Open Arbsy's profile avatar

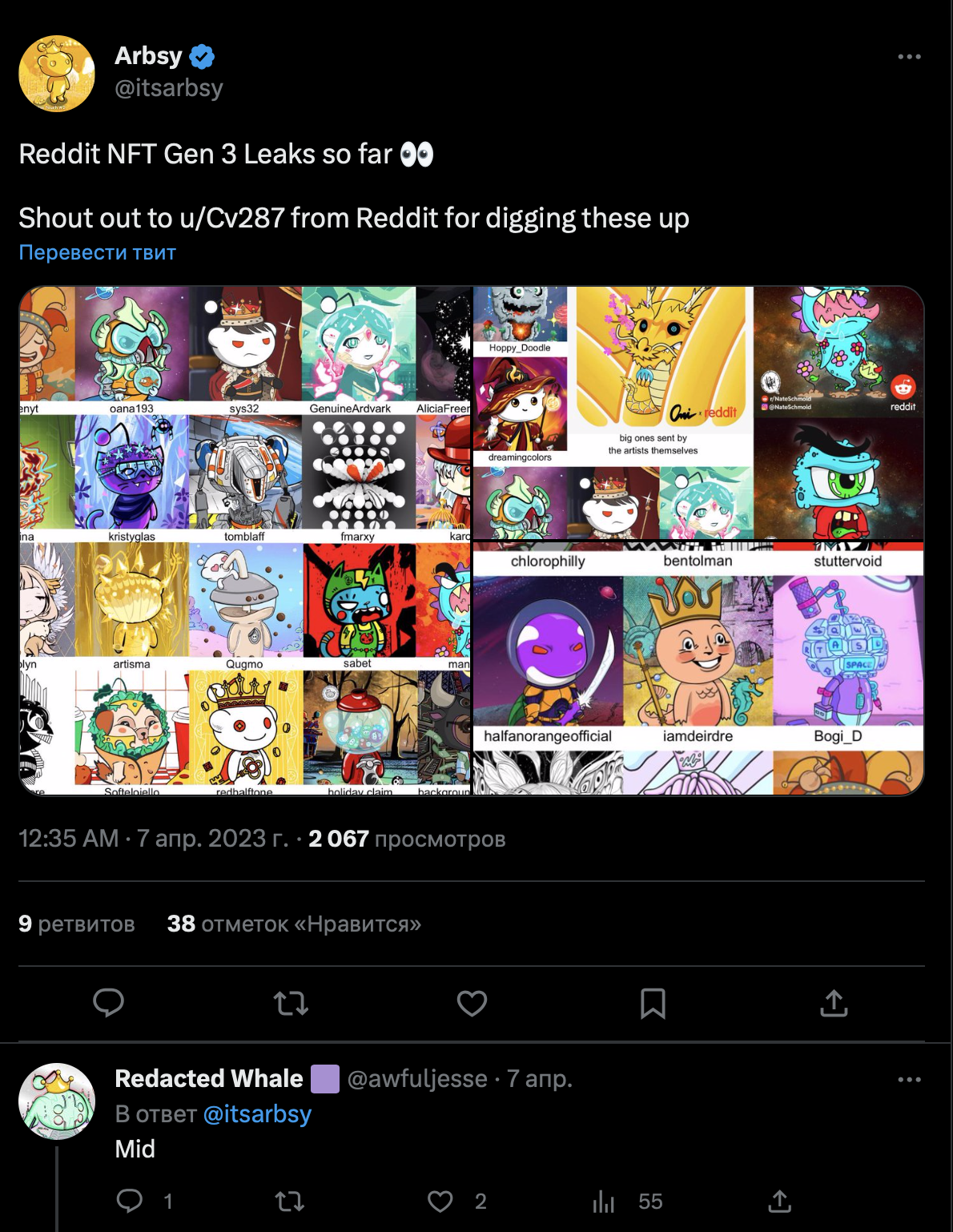(x=57, y=74)
